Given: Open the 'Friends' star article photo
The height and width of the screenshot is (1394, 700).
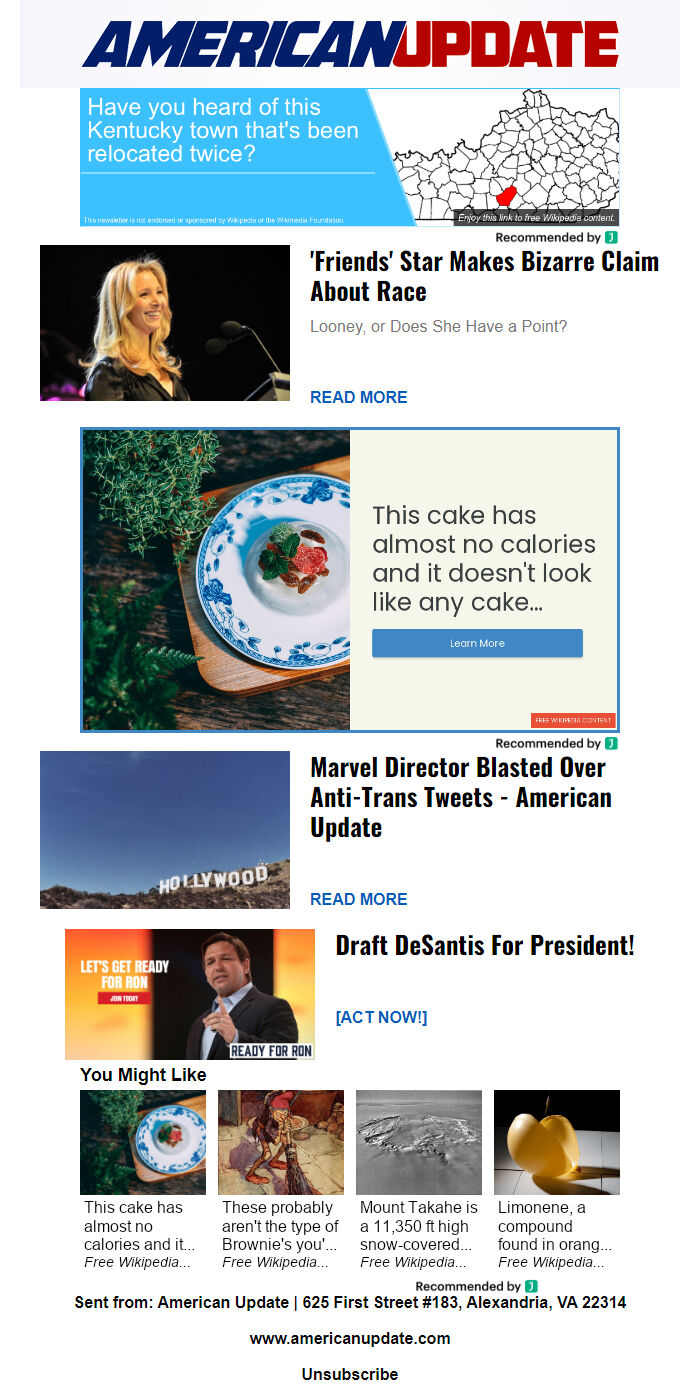Looking at the screenshot, I should [165, 323].
